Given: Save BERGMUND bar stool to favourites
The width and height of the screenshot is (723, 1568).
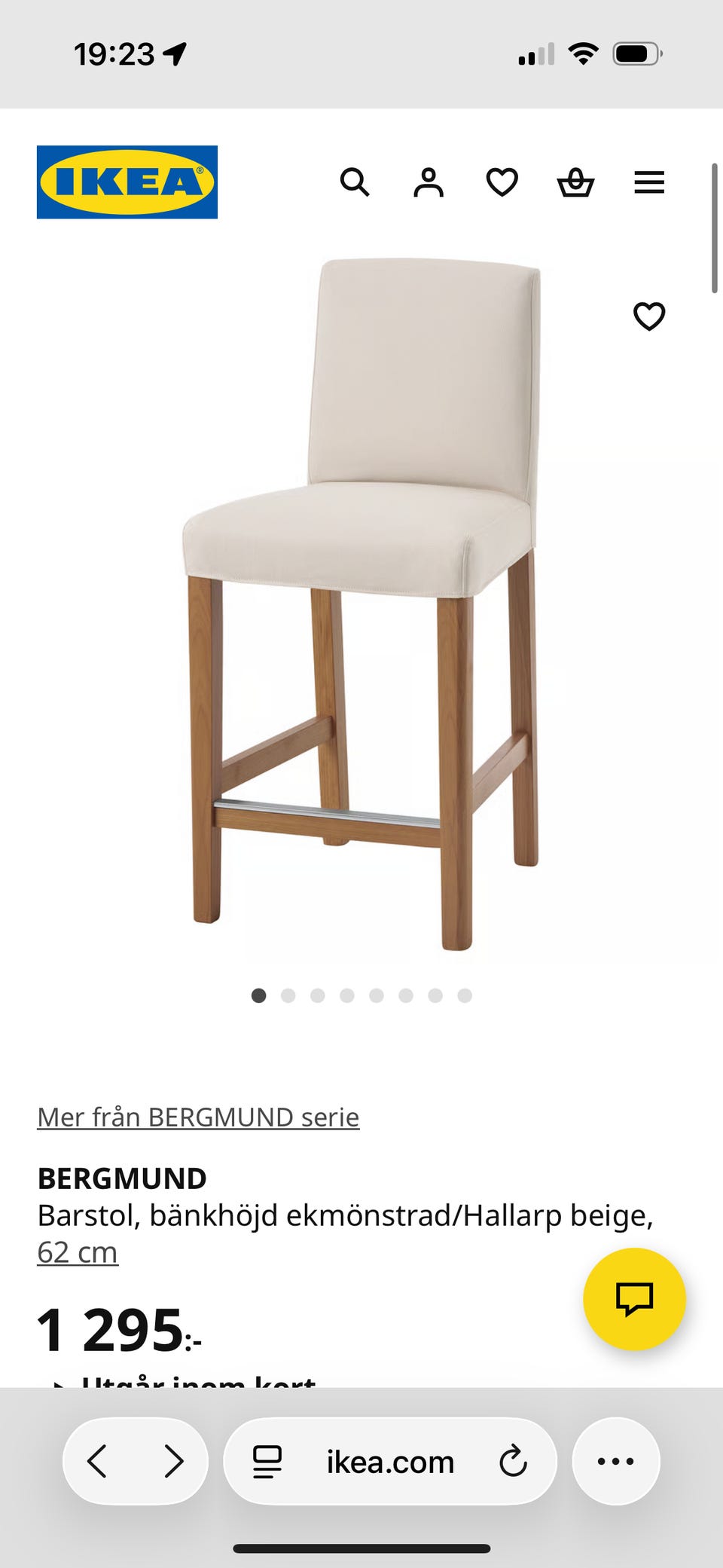Looking at the screenshot, I should pyautogui.click(x=649, y=316).
